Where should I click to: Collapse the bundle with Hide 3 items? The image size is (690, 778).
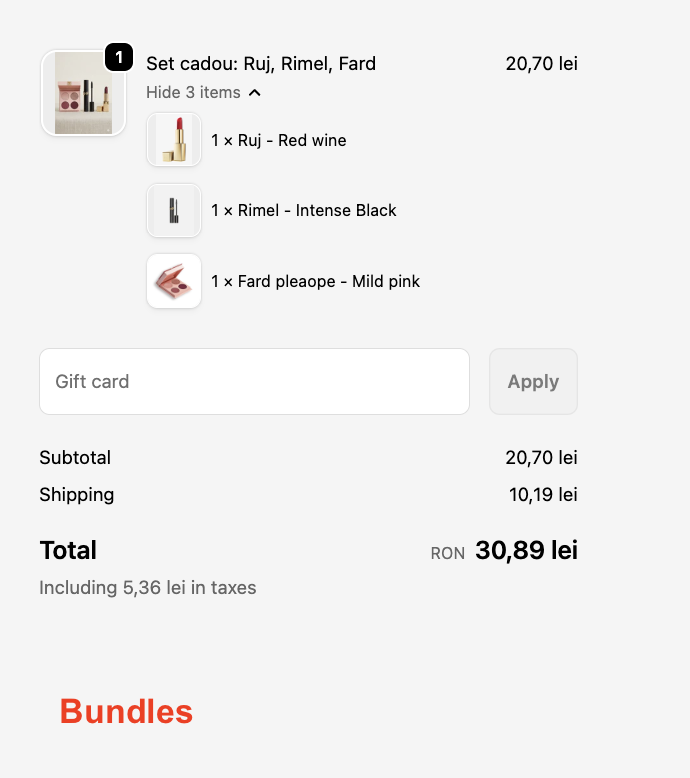click(x=203, y=93)
